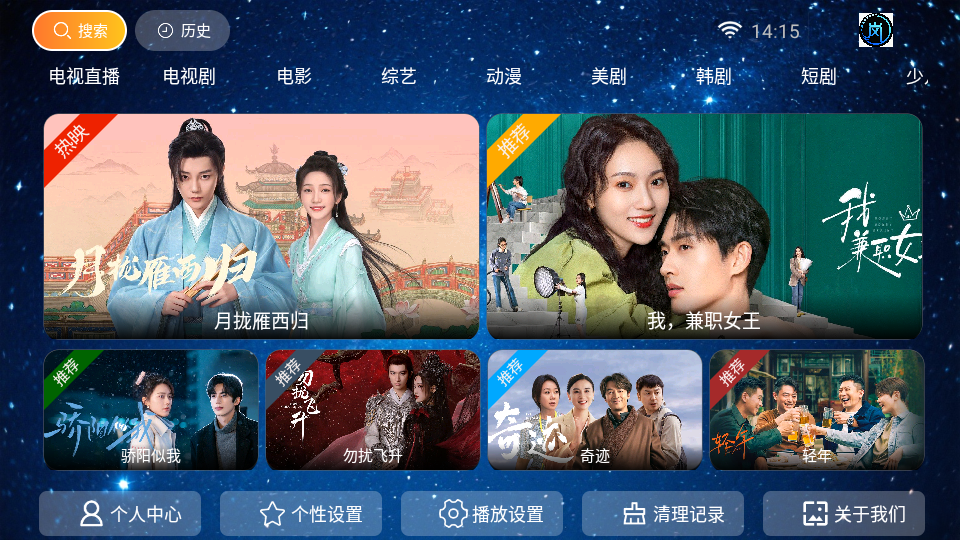Switch to the 动漫 tab
The width and height of the screenshot is (960, 540).
tap(504, 76)
